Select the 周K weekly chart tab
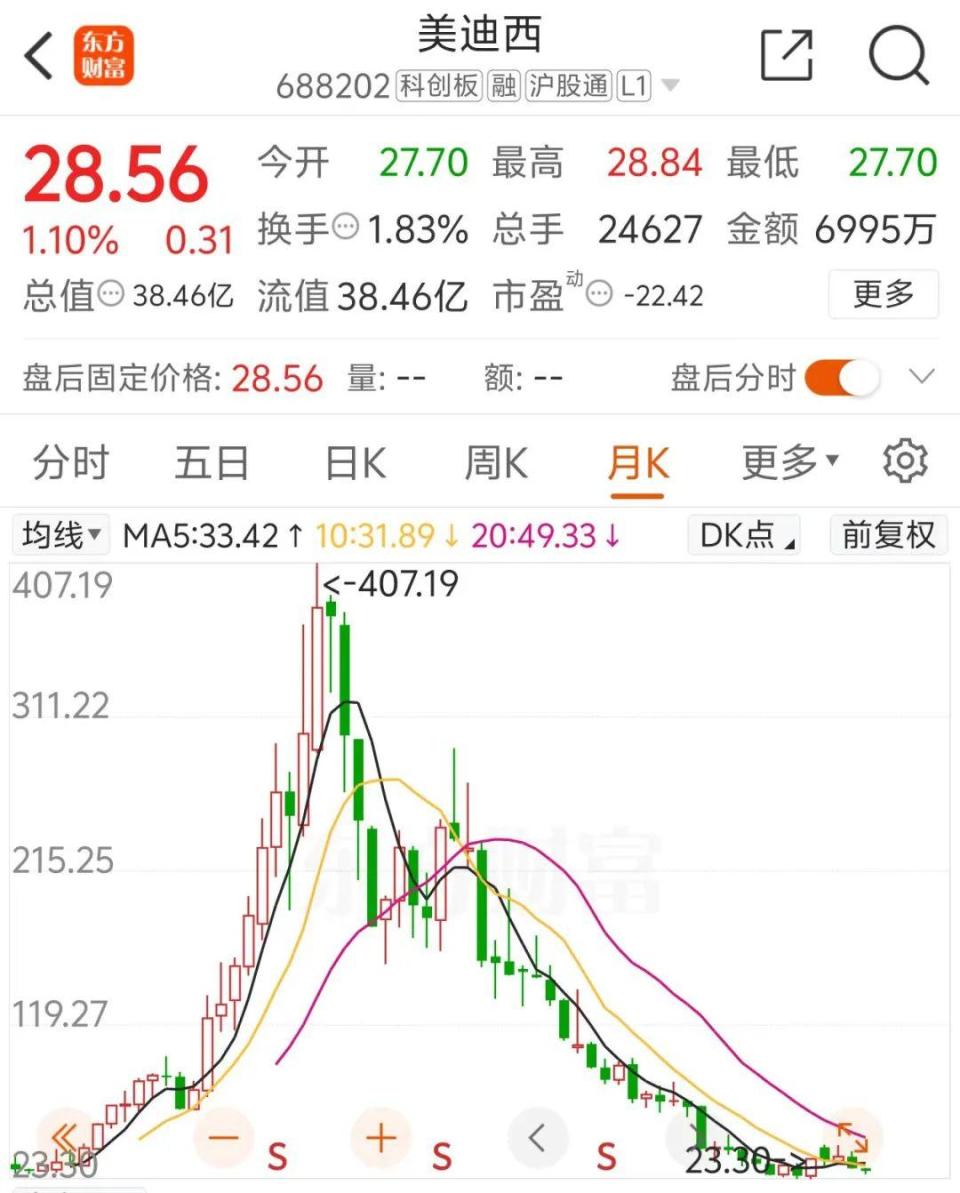Image resolution: width=960 pixels, height=1193 pixels. coord(495,460)
